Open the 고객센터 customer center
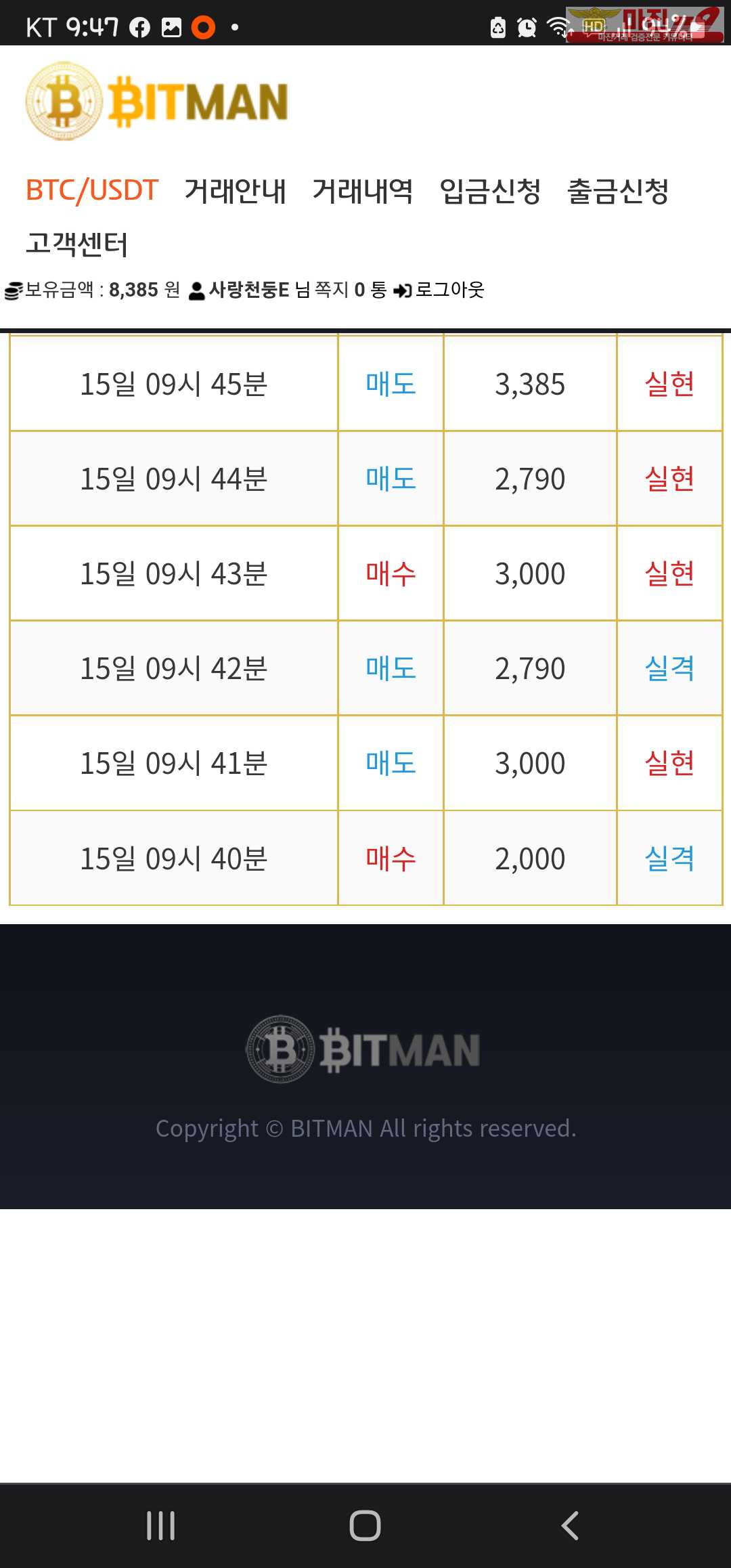 (76, 244)
